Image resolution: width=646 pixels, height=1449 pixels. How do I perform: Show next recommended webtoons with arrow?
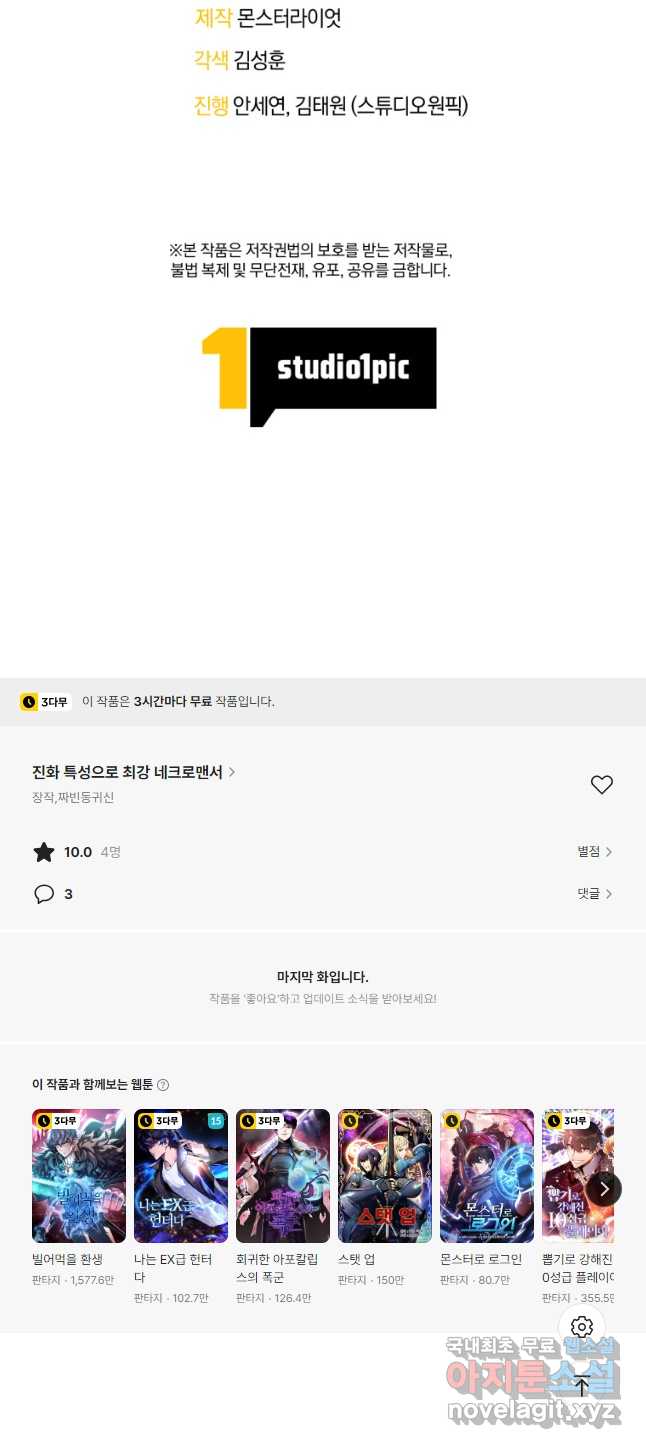pyautogui.click(x=604, y=1189)
